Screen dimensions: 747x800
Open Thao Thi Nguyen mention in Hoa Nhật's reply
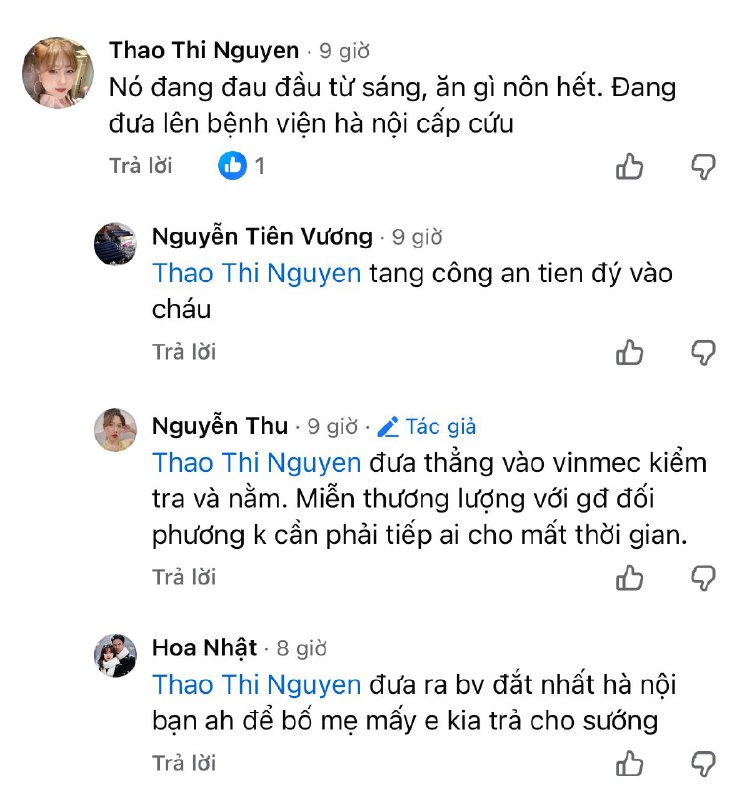coord(256,685)
